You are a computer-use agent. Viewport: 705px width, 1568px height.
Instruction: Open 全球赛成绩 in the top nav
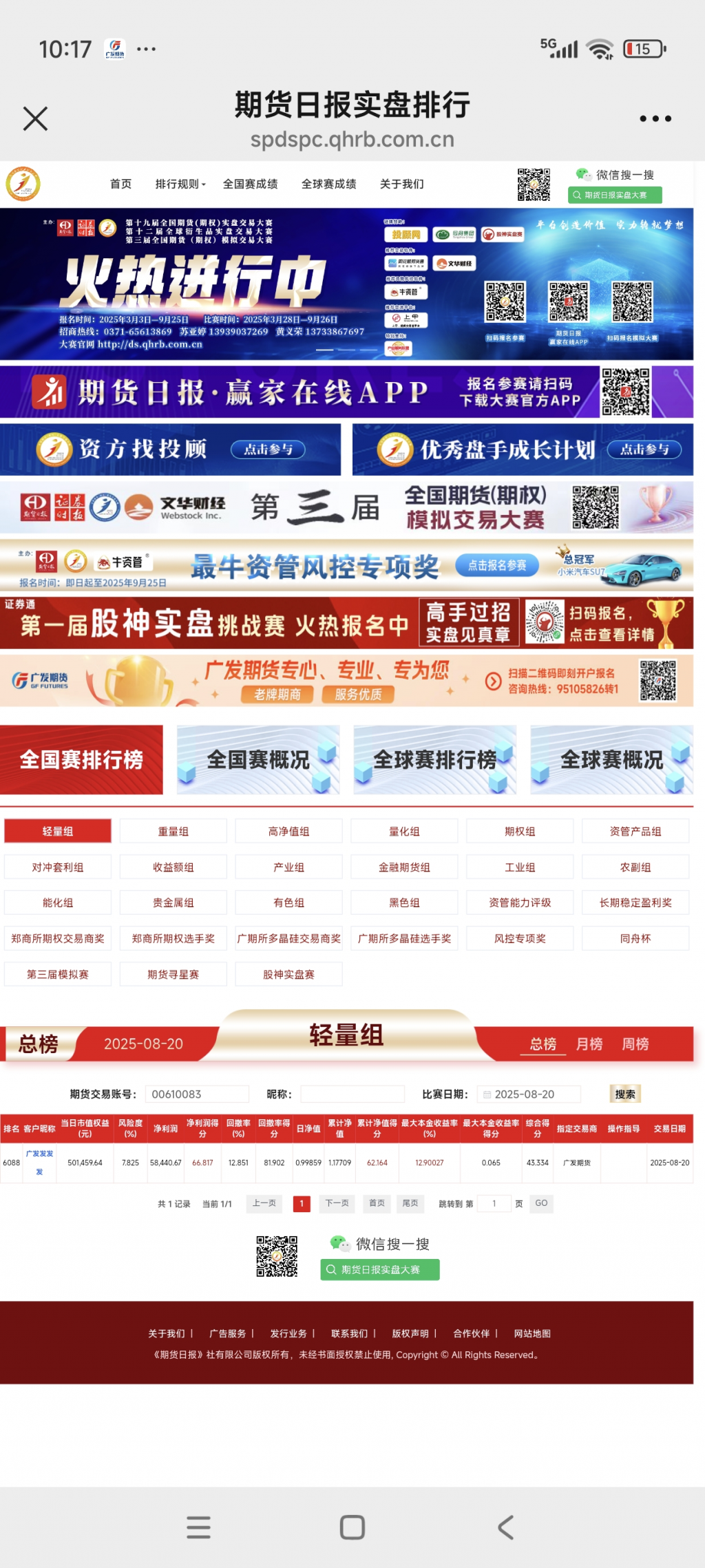pyautogui.click(x=328, y=184)
